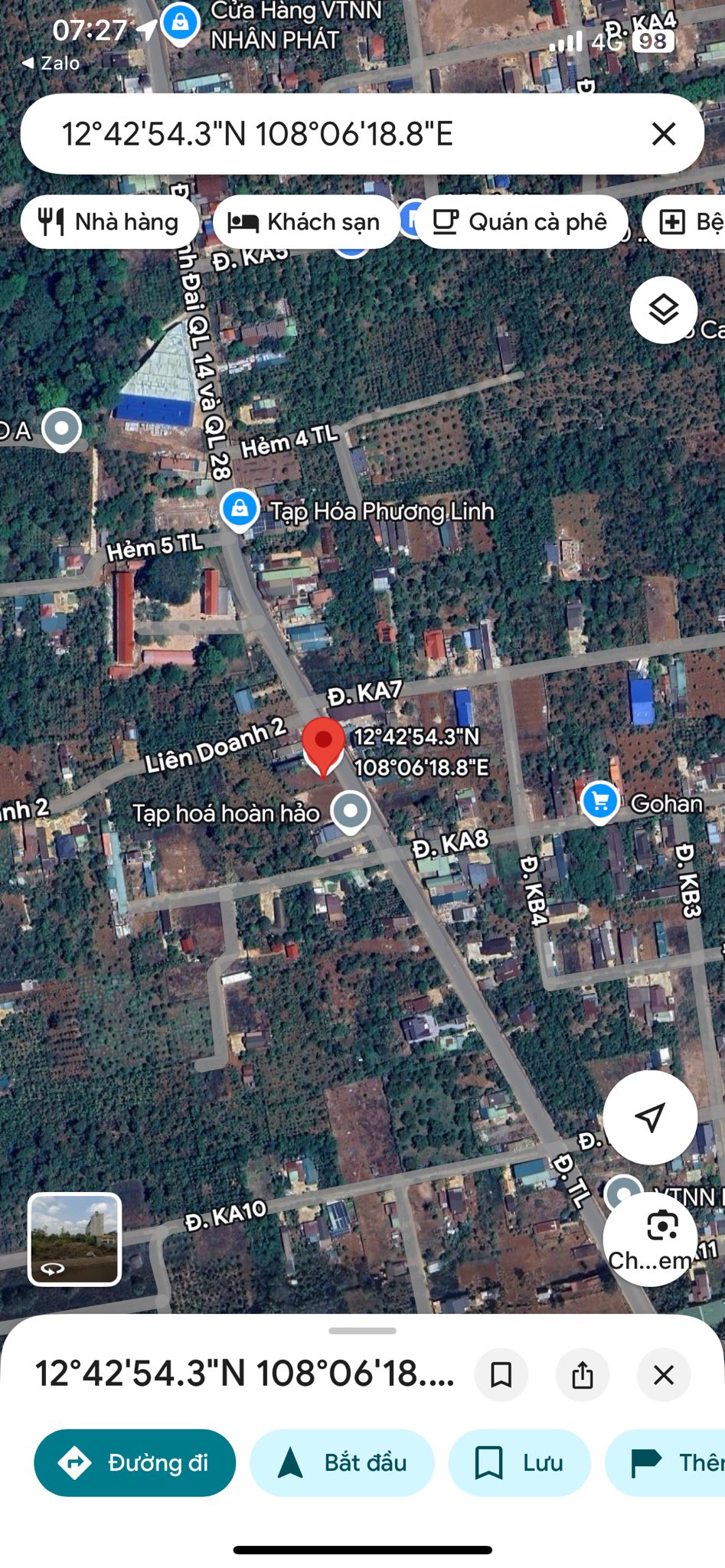This screenshot has height=1568, width=725.
Task: Open the Street View thumbnail
Action: pyautogui.click(x=74, y=1238)
